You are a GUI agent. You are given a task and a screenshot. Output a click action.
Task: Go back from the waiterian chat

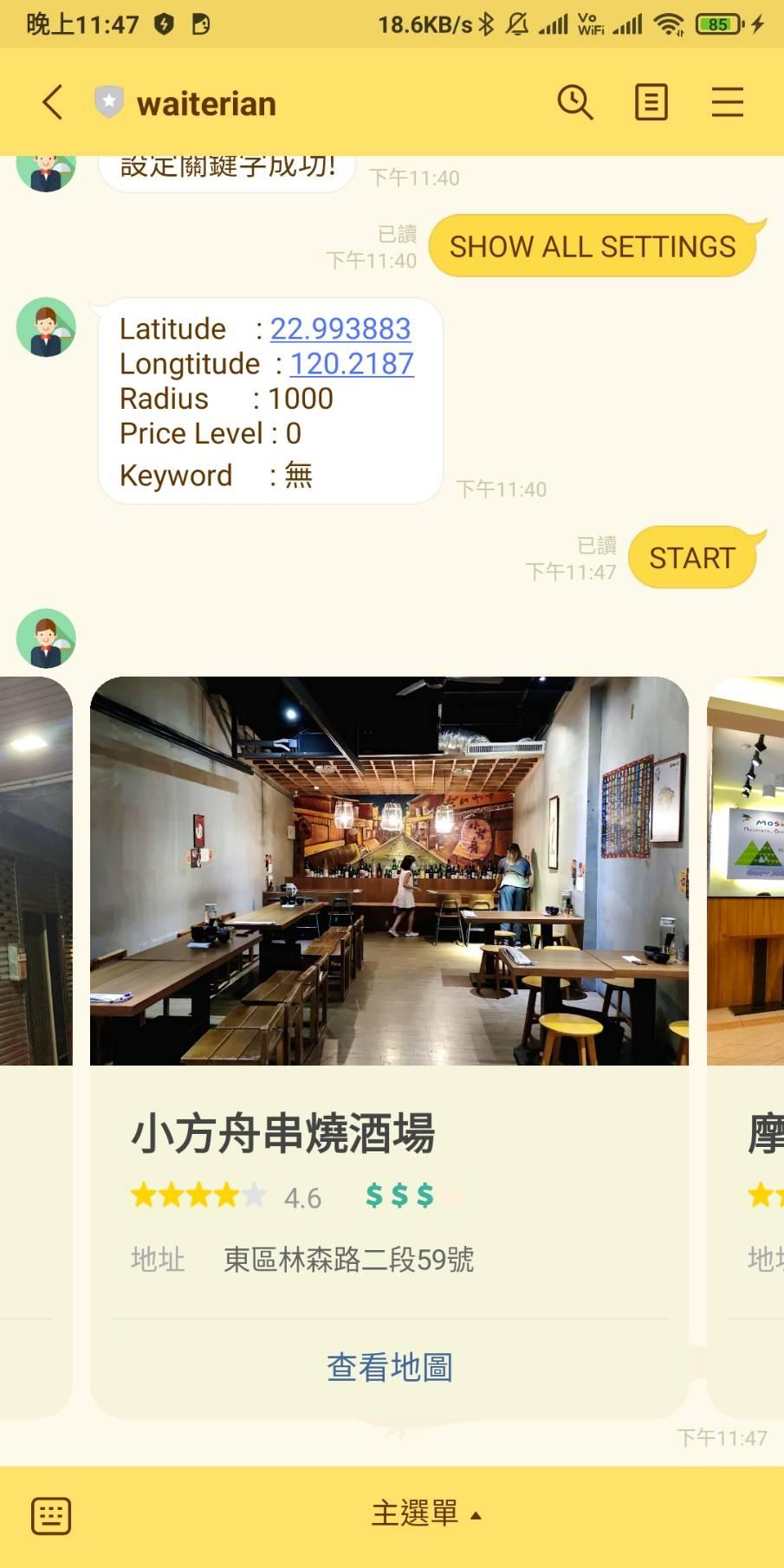tap(53, 102)
